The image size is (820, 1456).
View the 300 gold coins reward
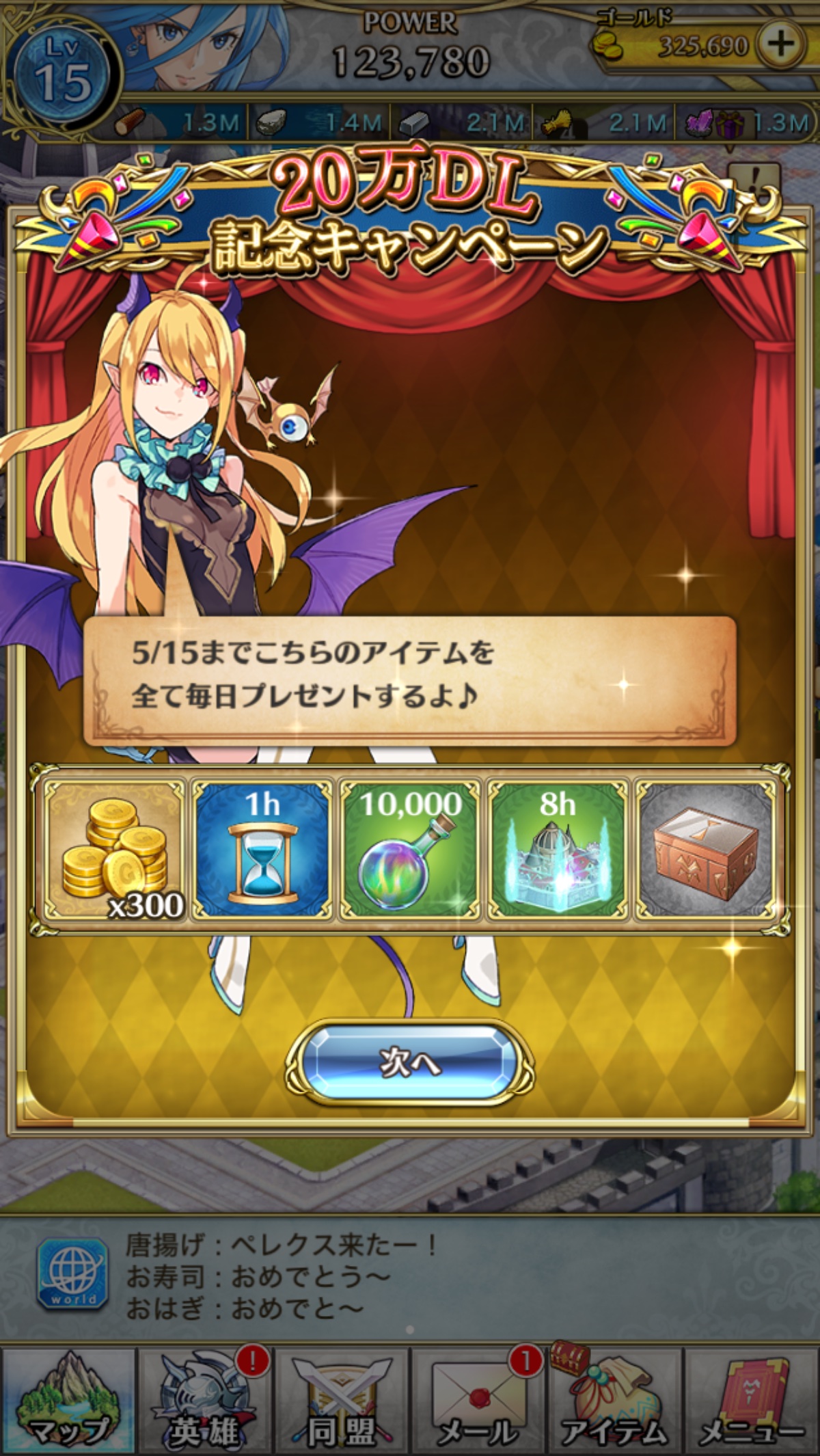[x=115, y=850]
